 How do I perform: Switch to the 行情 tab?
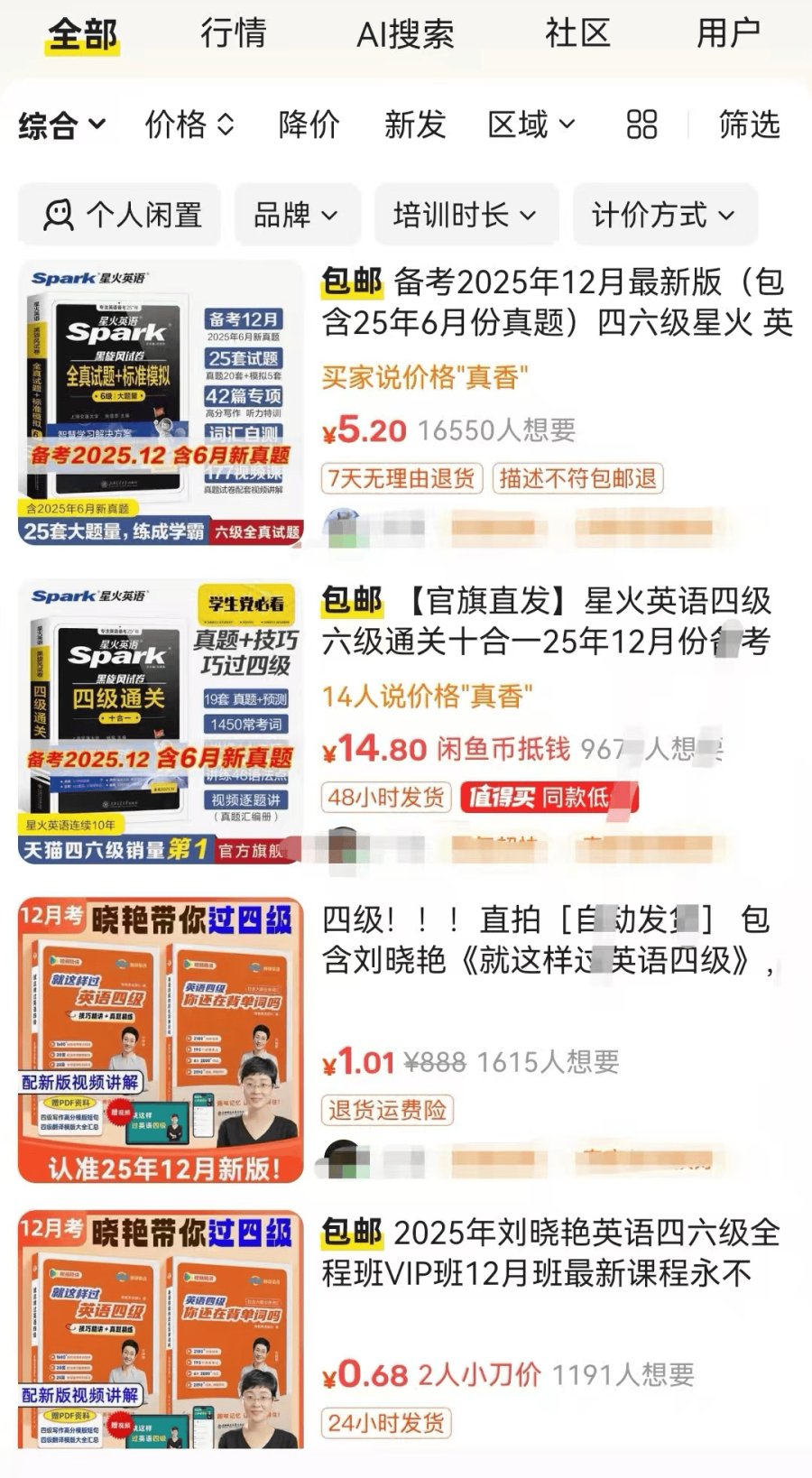click(x=233, y=33)
